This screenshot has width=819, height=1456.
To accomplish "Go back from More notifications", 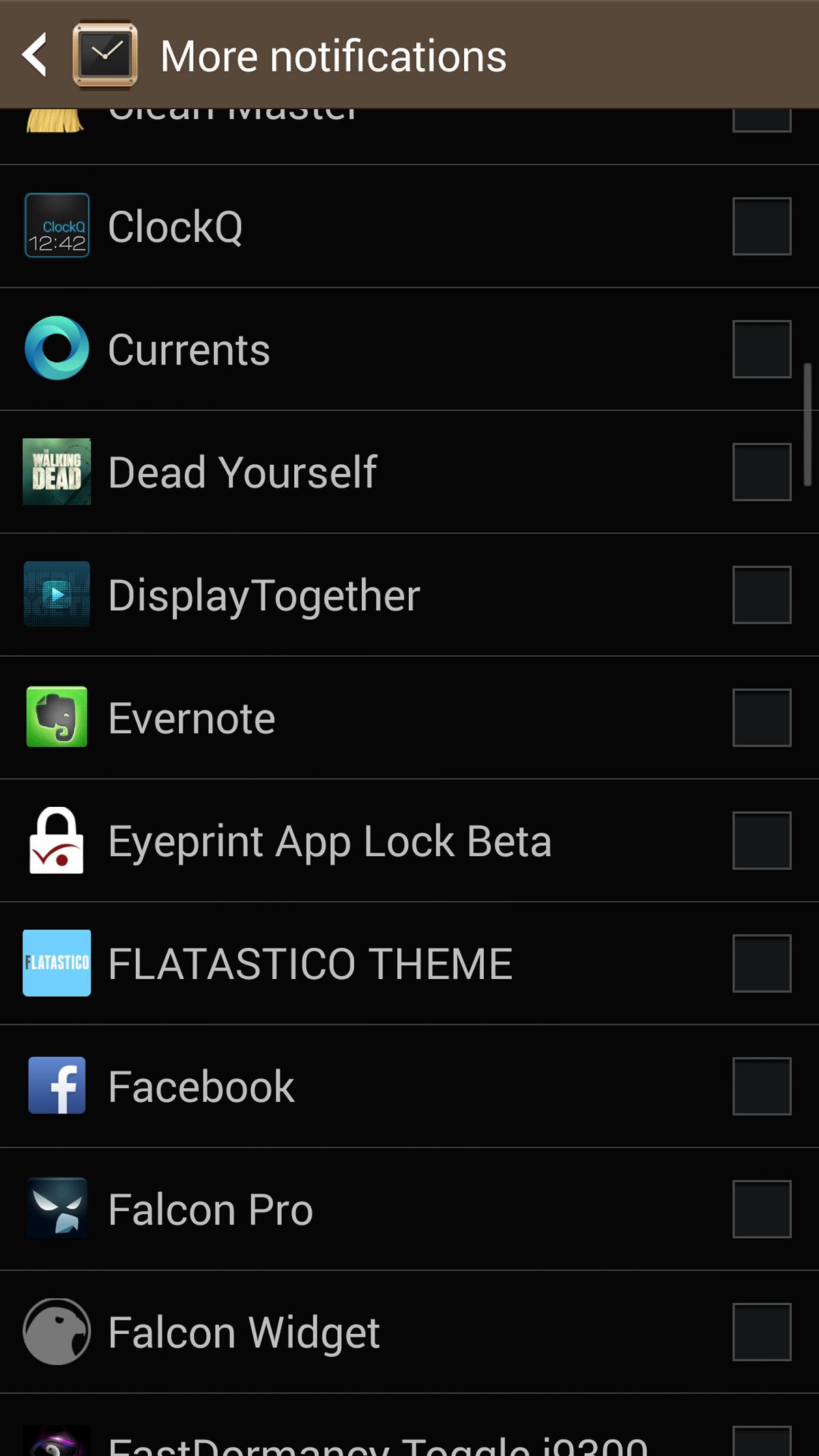I will click(x=35, y=55).
